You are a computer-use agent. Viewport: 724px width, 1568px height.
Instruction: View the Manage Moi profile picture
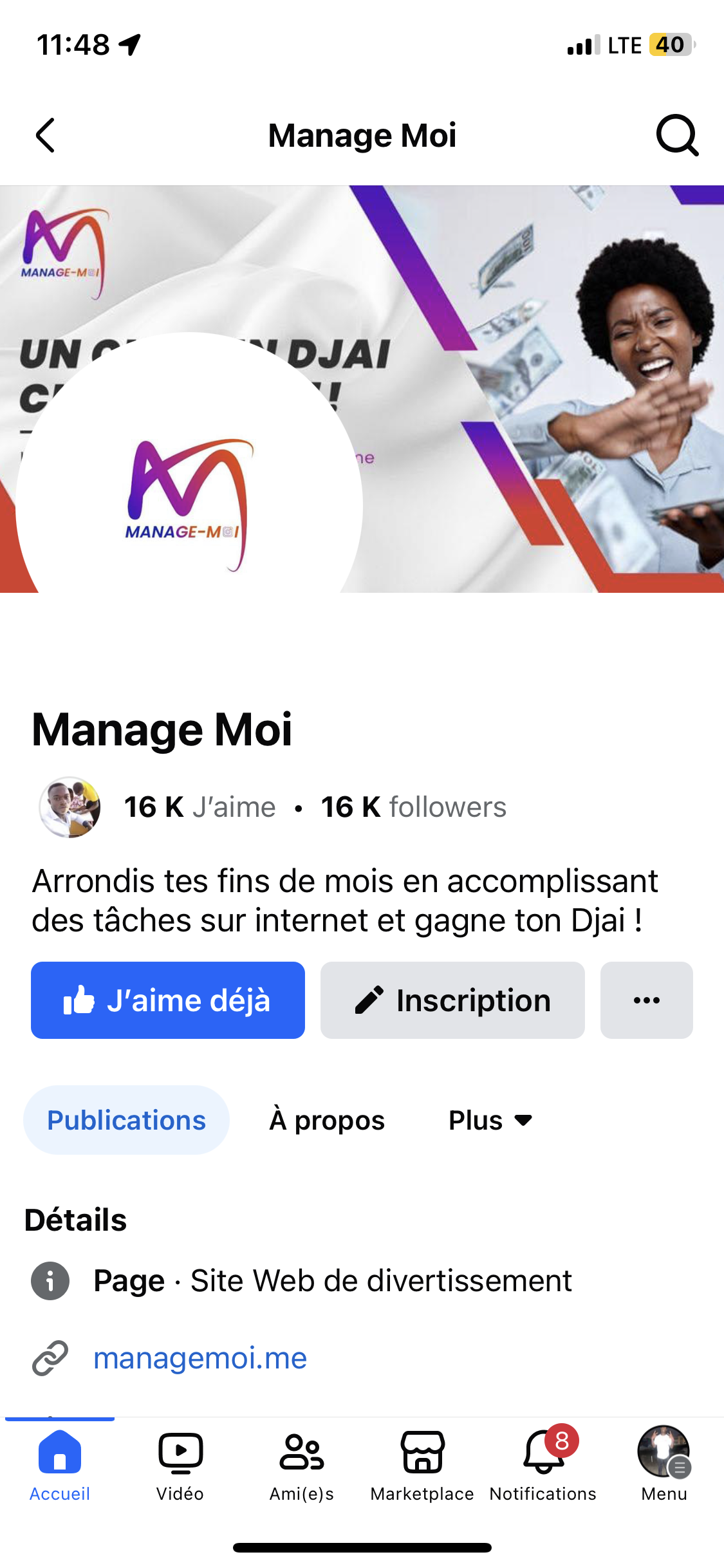(189, 505)
